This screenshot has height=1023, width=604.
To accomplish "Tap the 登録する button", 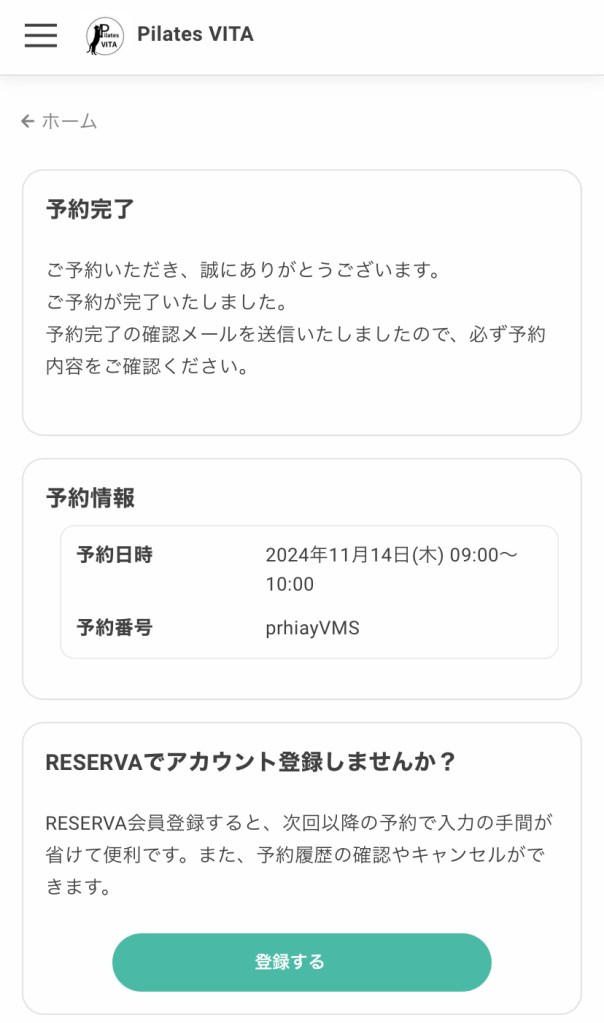I will (301, 962).
